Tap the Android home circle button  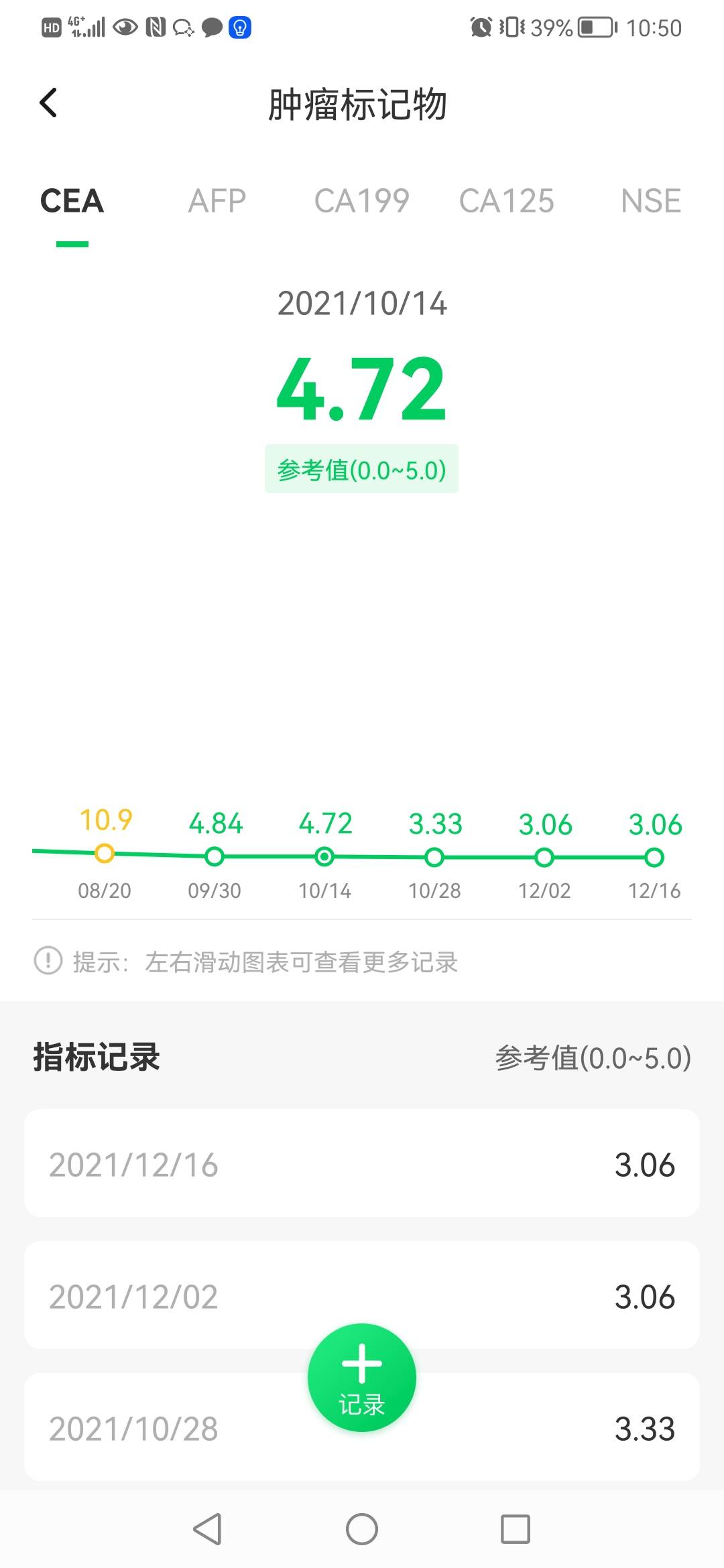[361, 1530]
